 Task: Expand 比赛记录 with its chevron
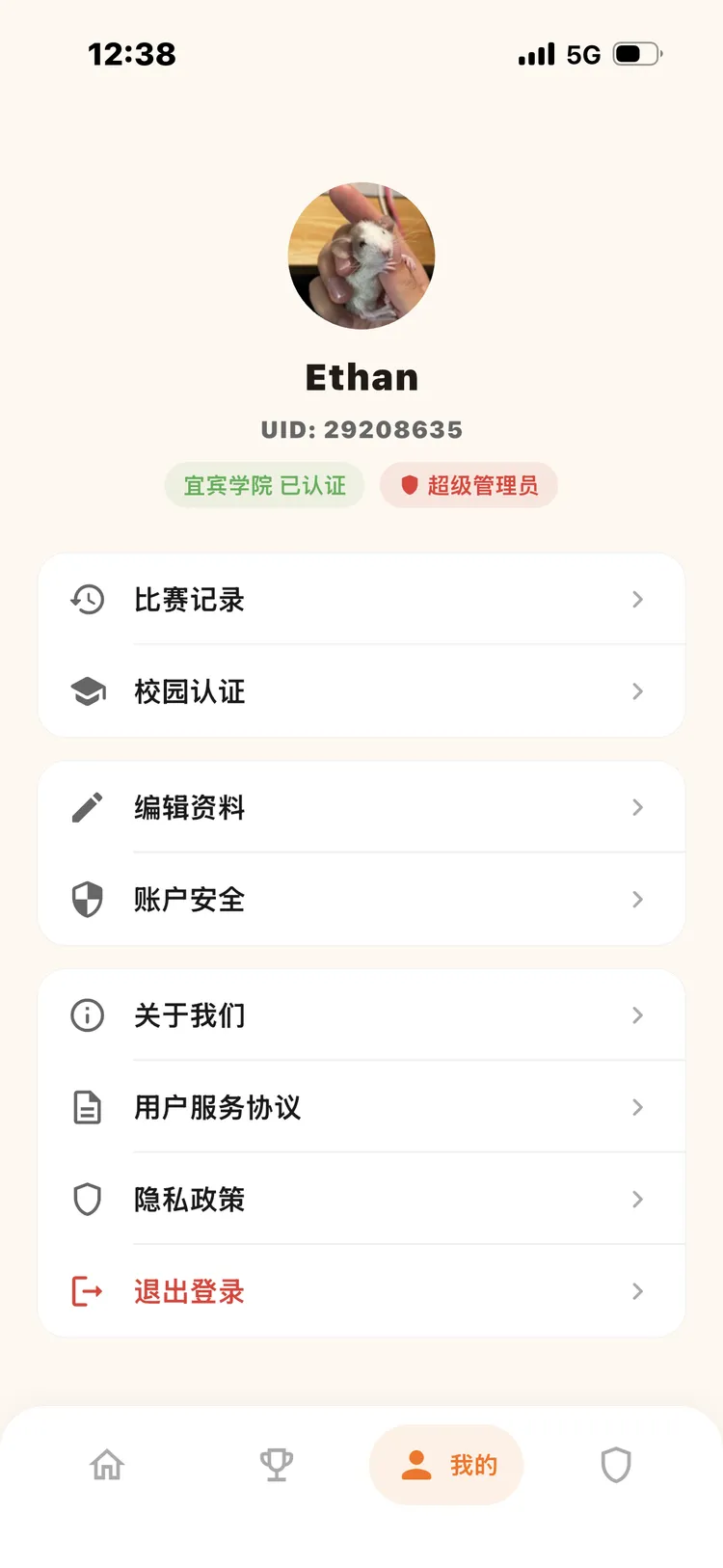[637, 599]
